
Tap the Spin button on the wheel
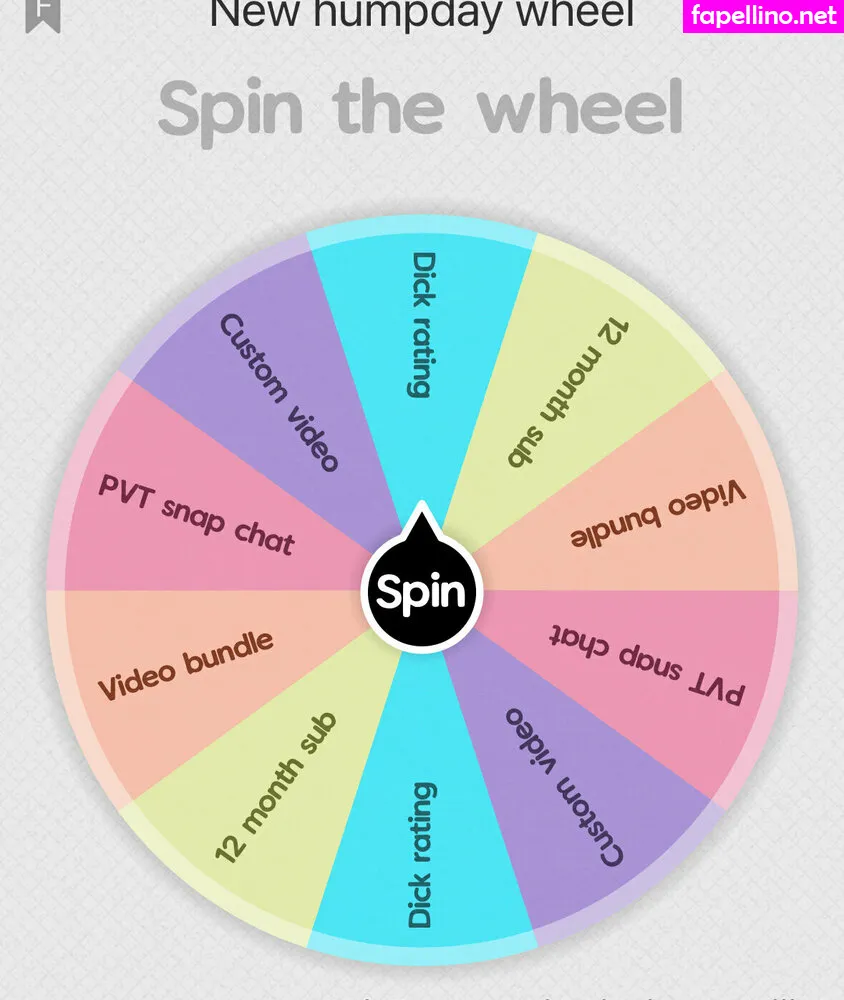point(421,592)
